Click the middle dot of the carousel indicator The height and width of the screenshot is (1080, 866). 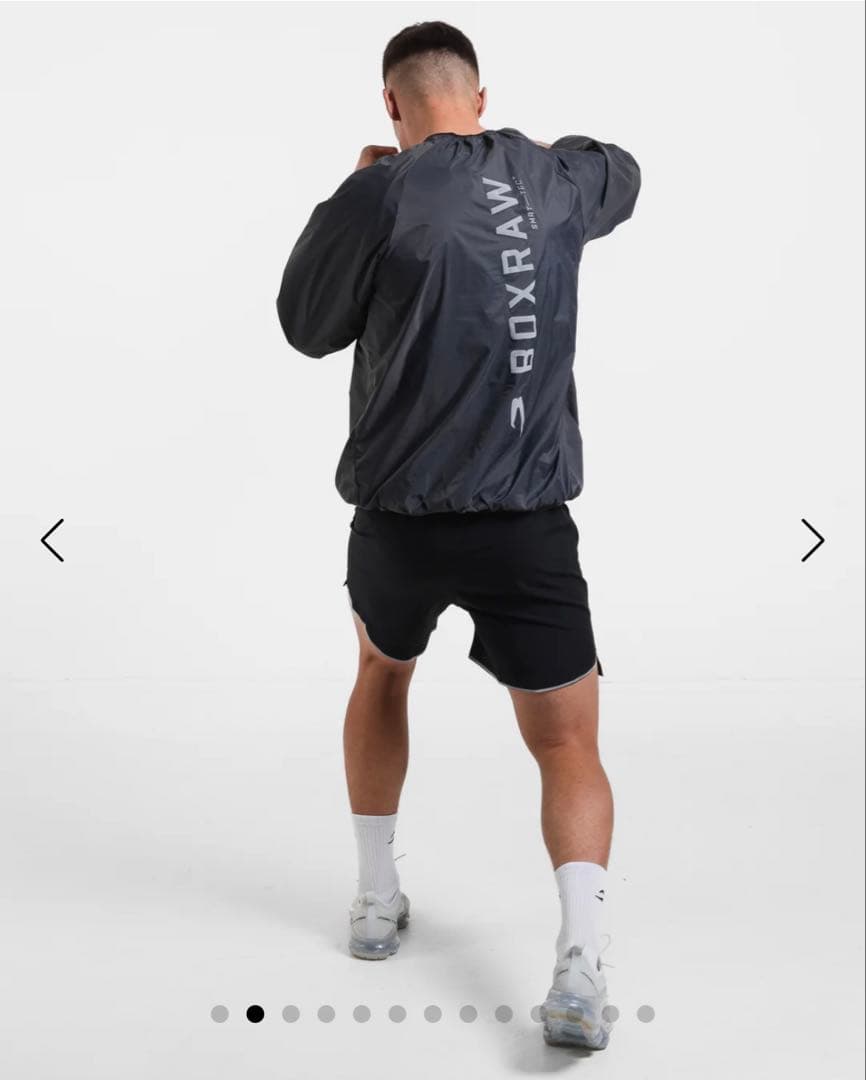[431, 1015]
